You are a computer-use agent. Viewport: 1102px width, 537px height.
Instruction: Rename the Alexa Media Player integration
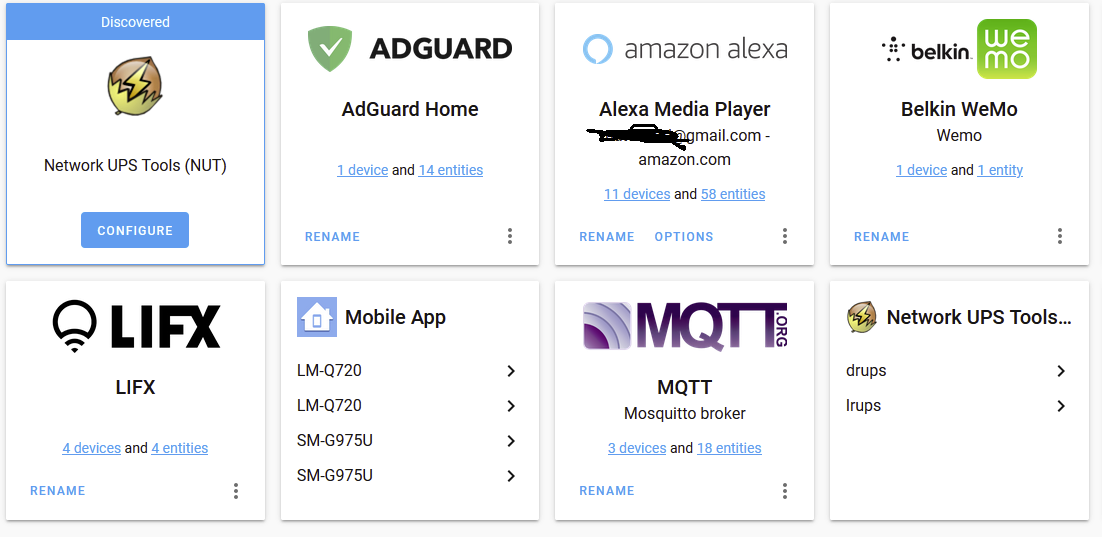tap(607, 237)
